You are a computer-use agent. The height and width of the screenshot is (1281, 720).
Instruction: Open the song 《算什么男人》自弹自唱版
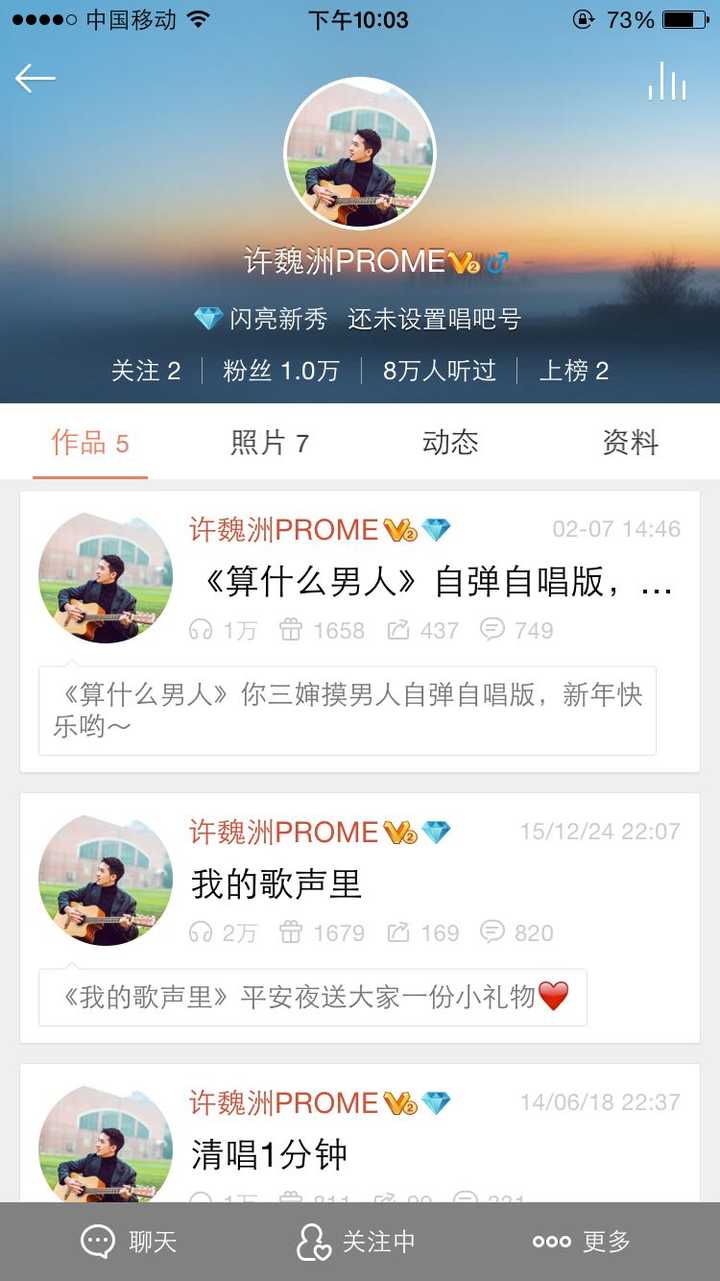(x=432, y=582)
